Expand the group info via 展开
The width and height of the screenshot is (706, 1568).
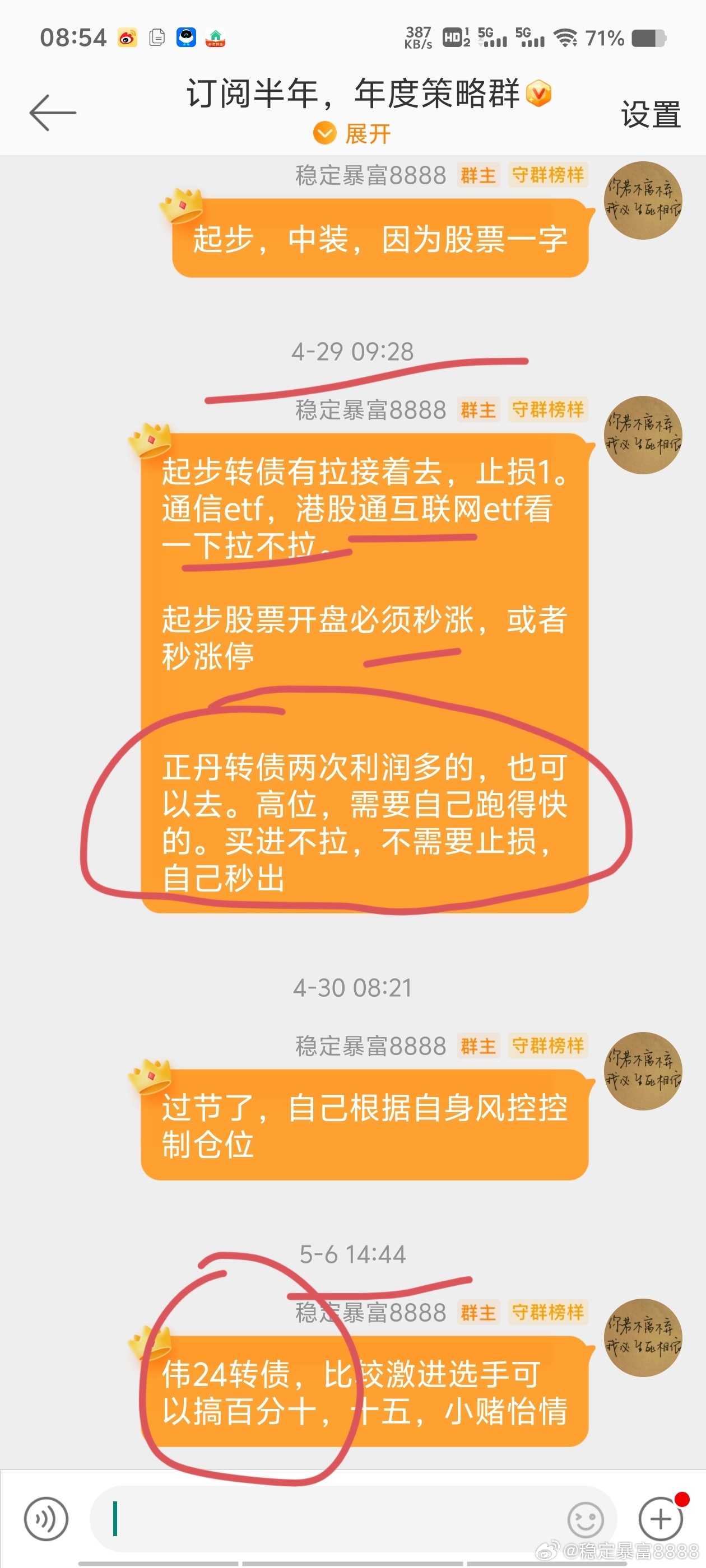352,133
